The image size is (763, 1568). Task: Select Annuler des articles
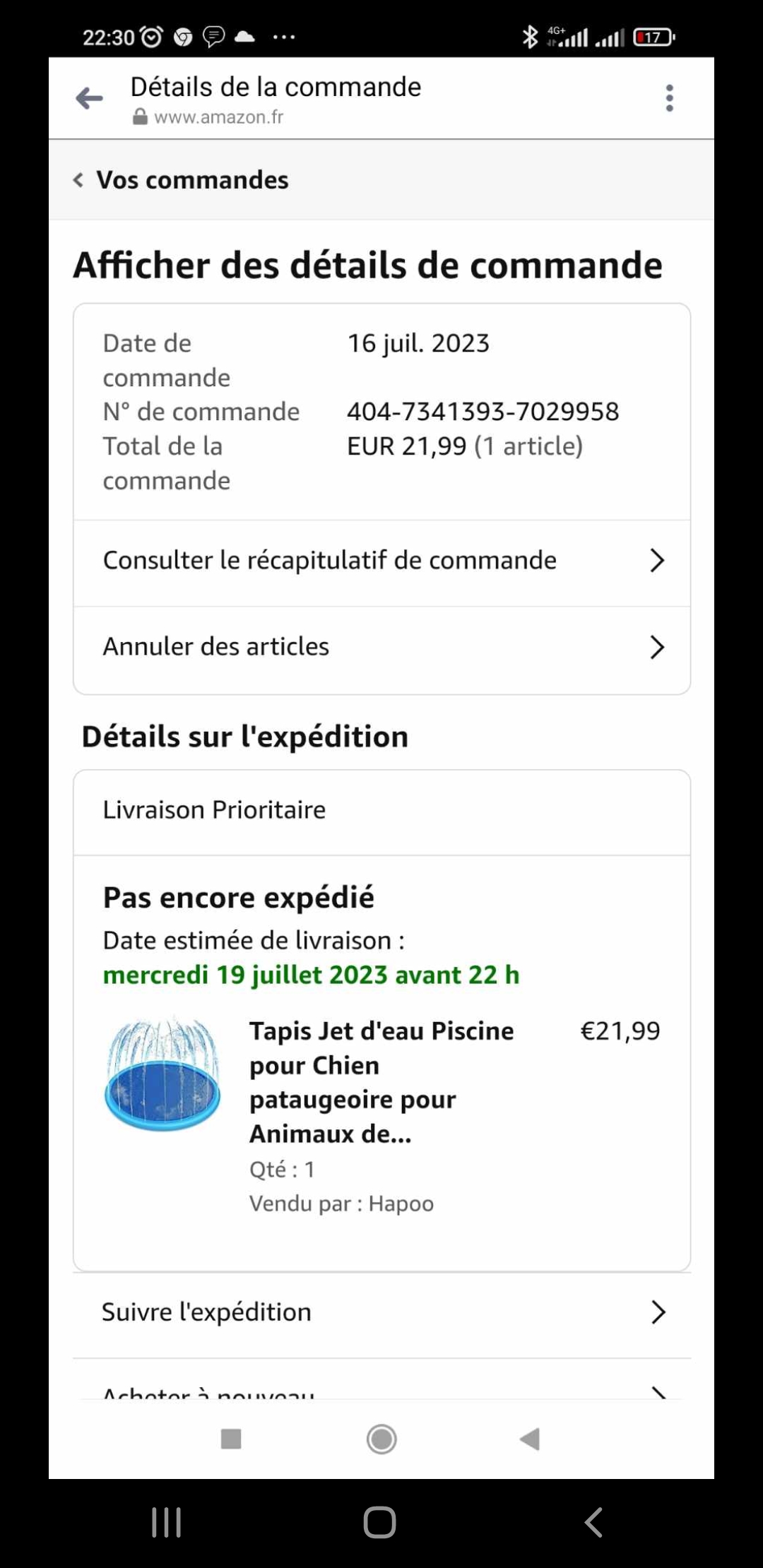point(381,647)
